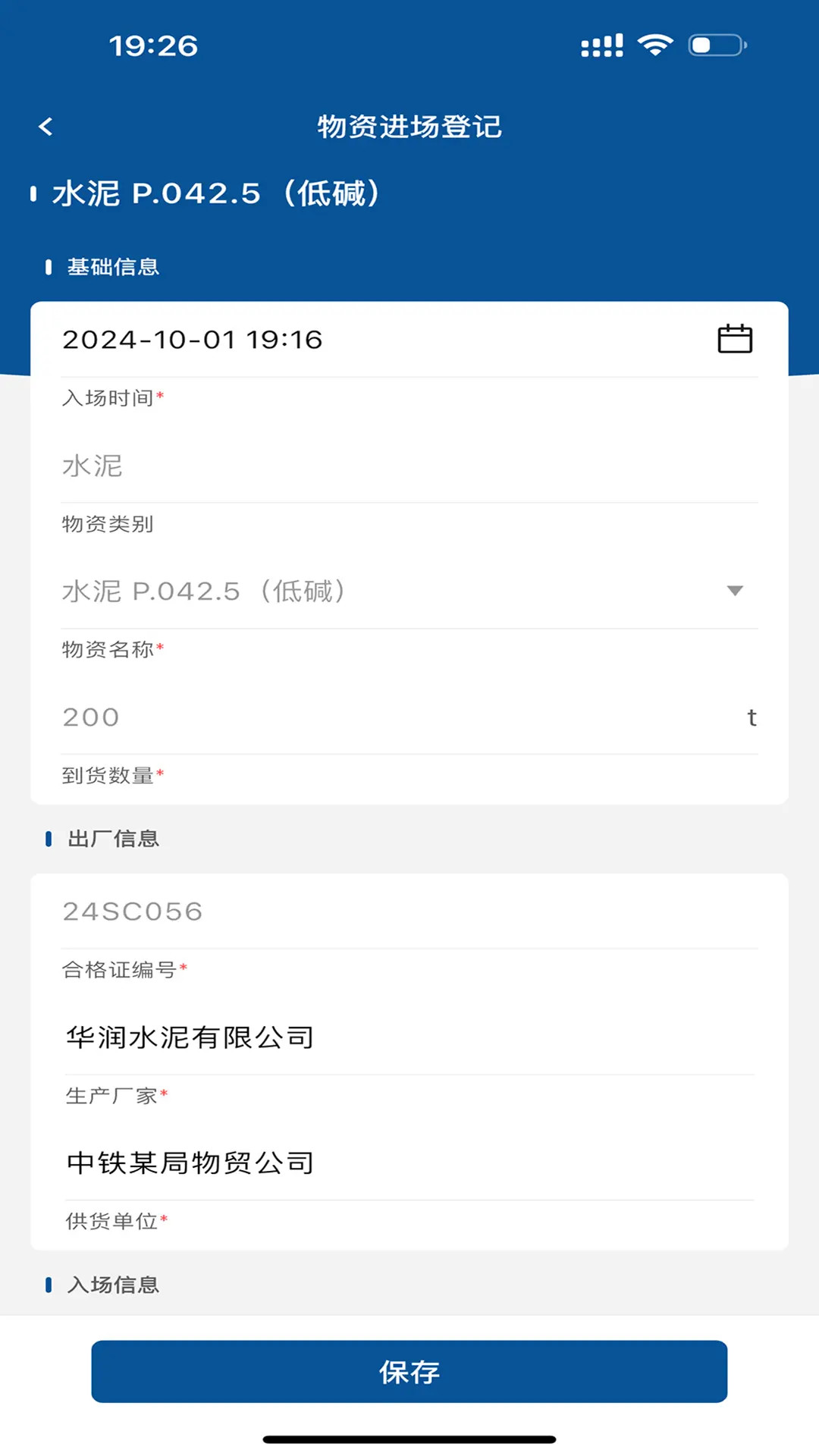Tap the cellular signal bars icon
Image resolution: width=819 pixels, height=1456 pixels.
point(601,45)
